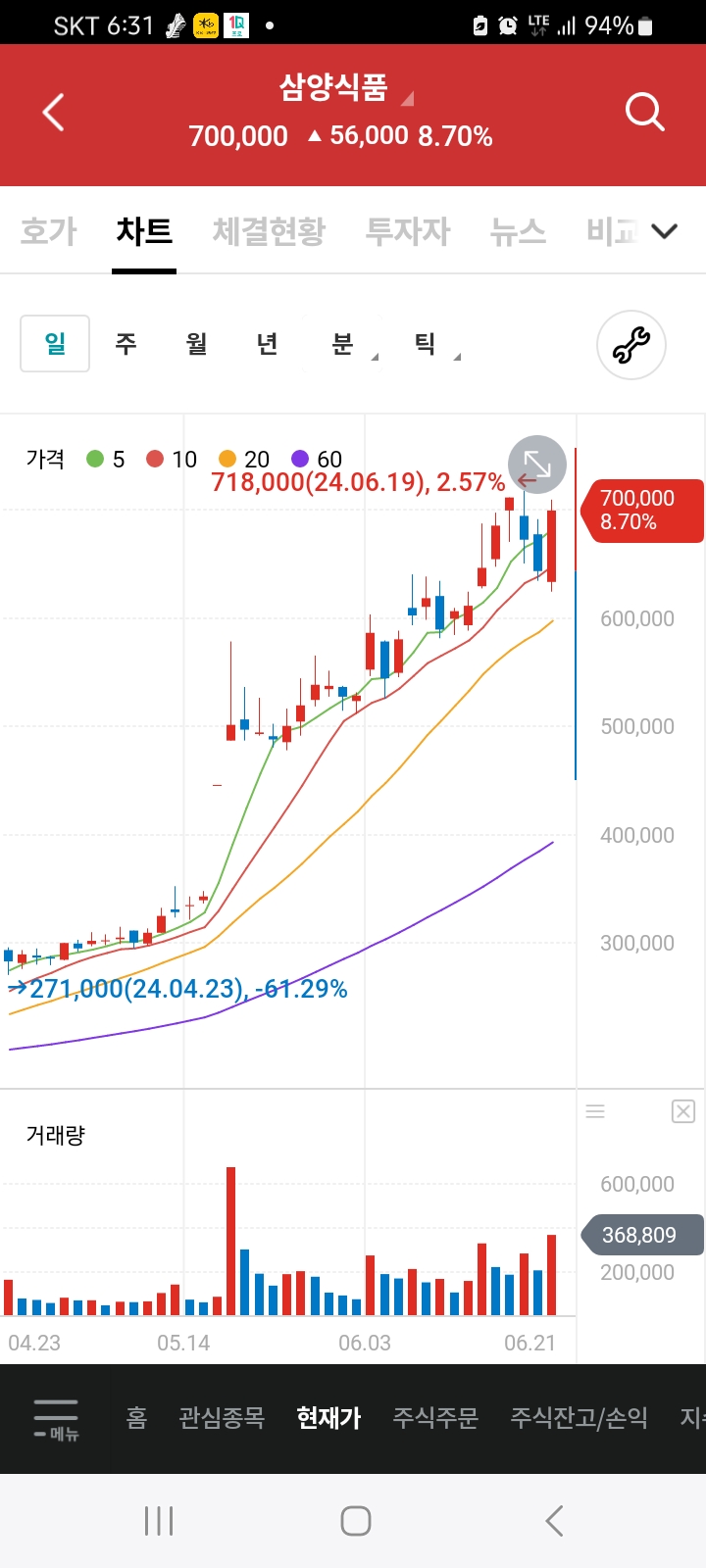706x1568 pixels.
Task: Open chart settings via the wrench icon
Action: [630, 345]
